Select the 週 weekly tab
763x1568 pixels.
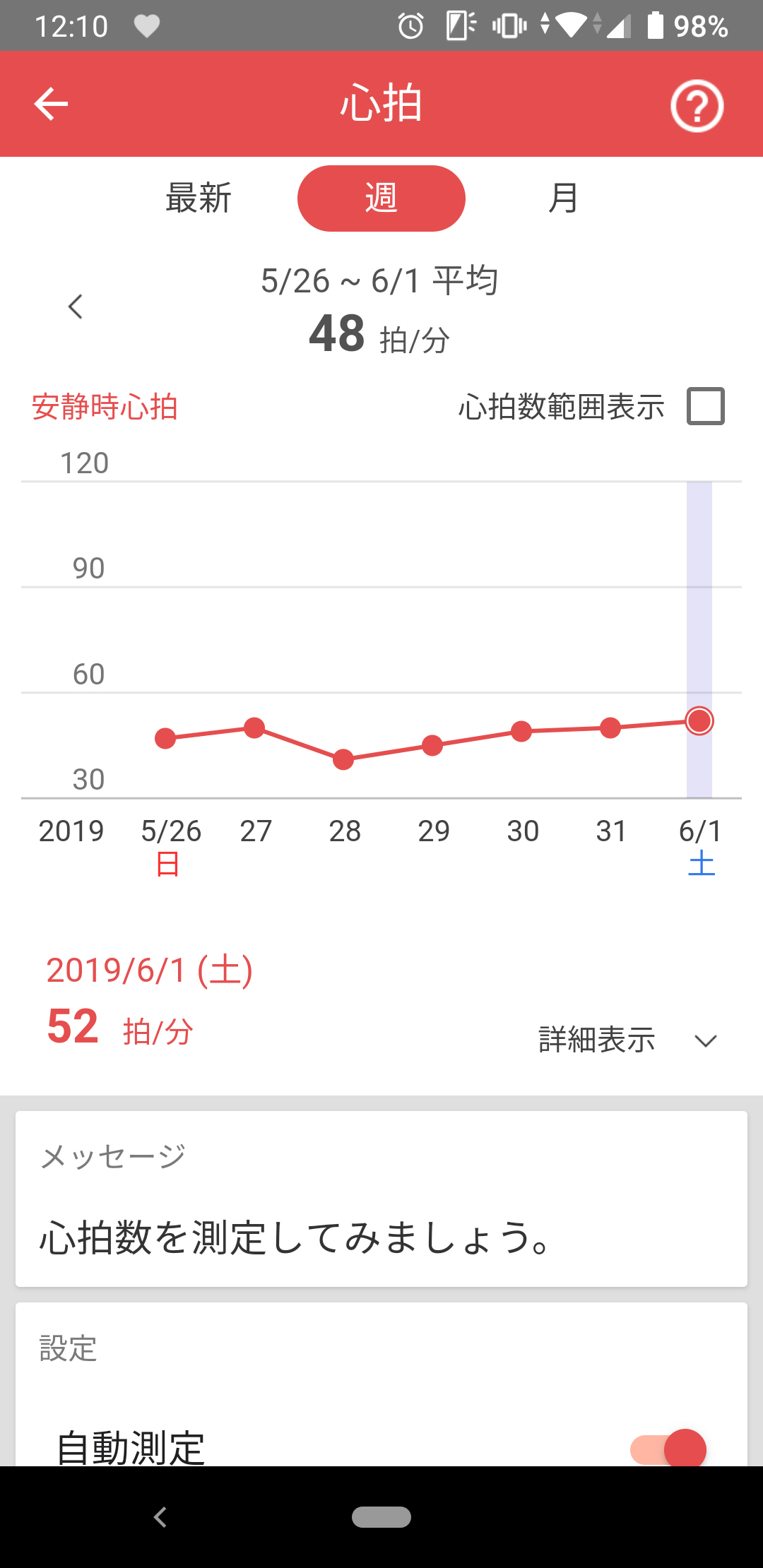[x=381, y=198]
